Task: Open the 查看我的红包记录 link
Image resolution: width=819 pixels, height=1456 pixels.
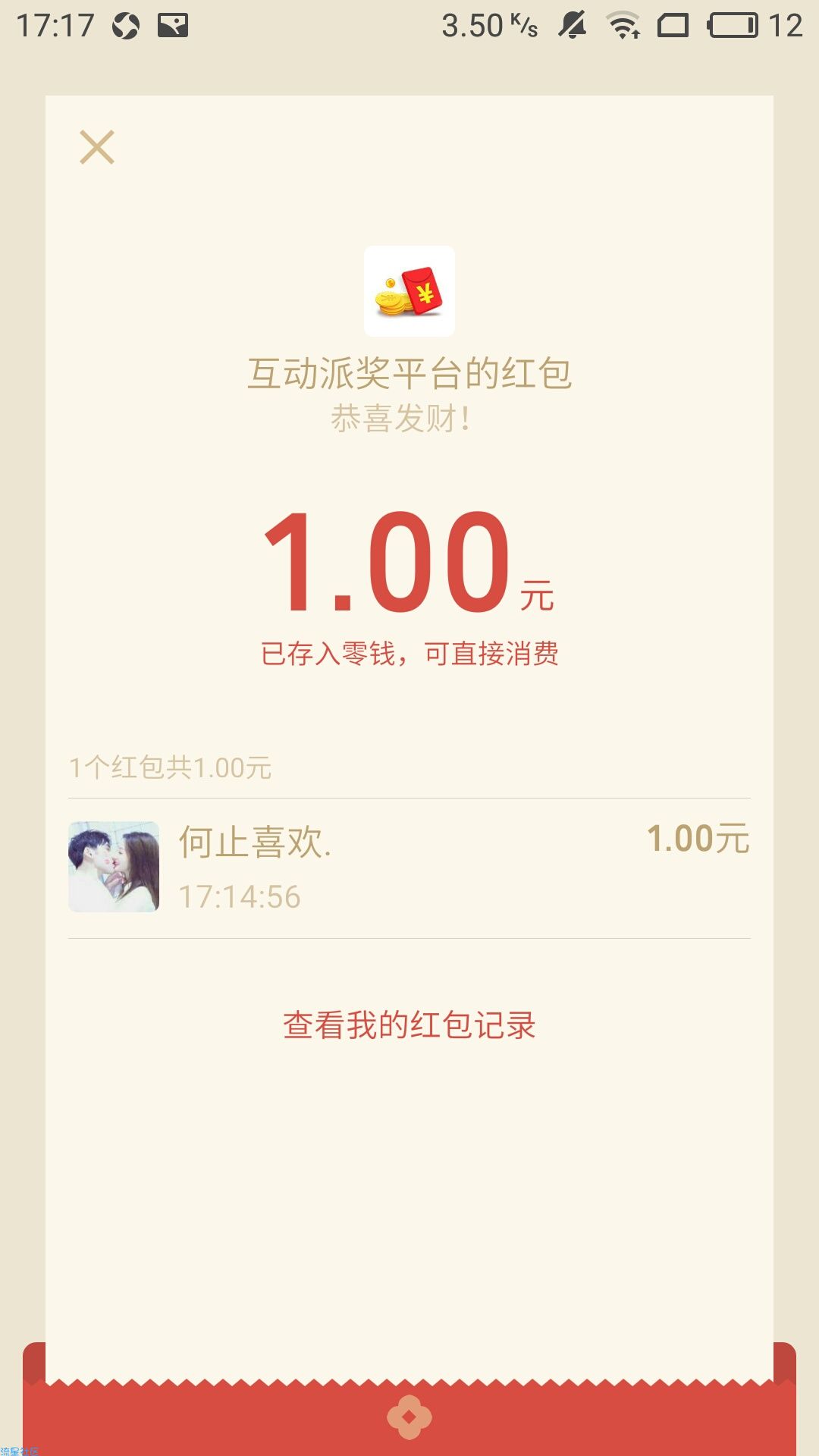Action: (409, 1025)
